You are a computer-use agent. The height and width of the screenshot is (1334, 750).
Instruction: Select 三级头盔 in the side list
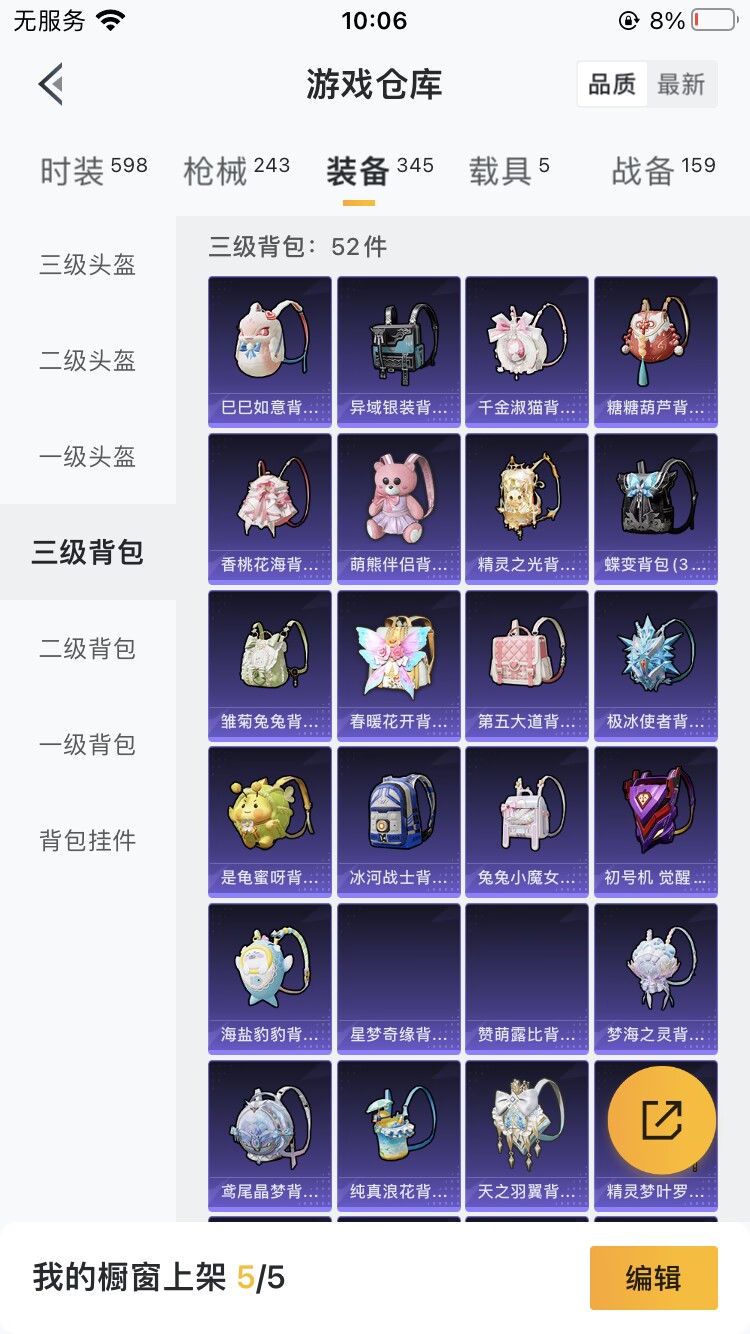click(x=88, y=265)
